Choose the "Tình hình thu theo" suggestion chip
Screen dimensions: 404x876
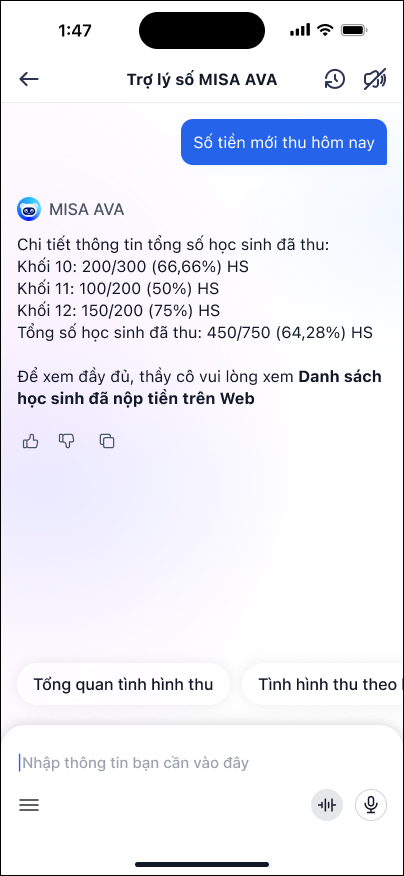tap(323, 684)
